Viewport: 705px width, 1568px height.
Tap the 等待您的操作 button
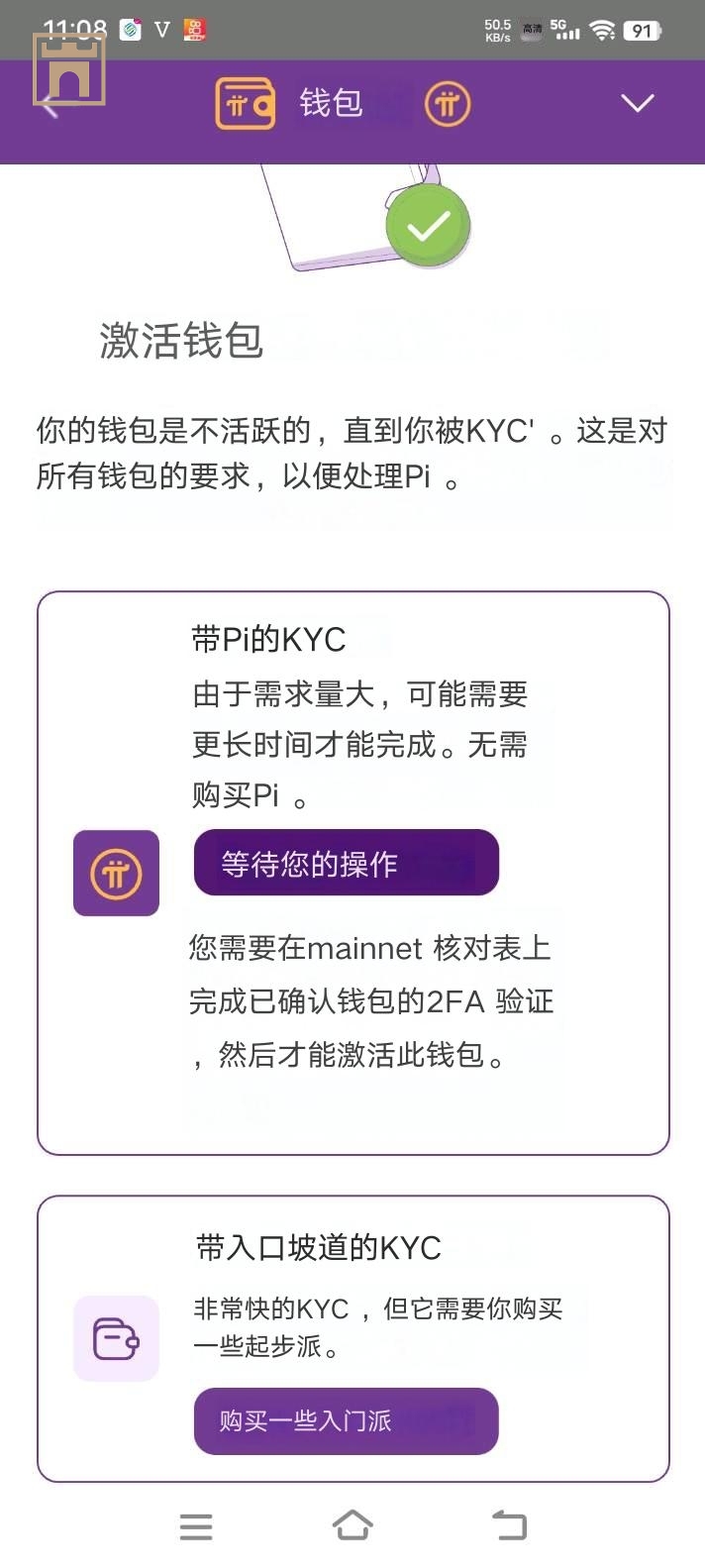346,863
